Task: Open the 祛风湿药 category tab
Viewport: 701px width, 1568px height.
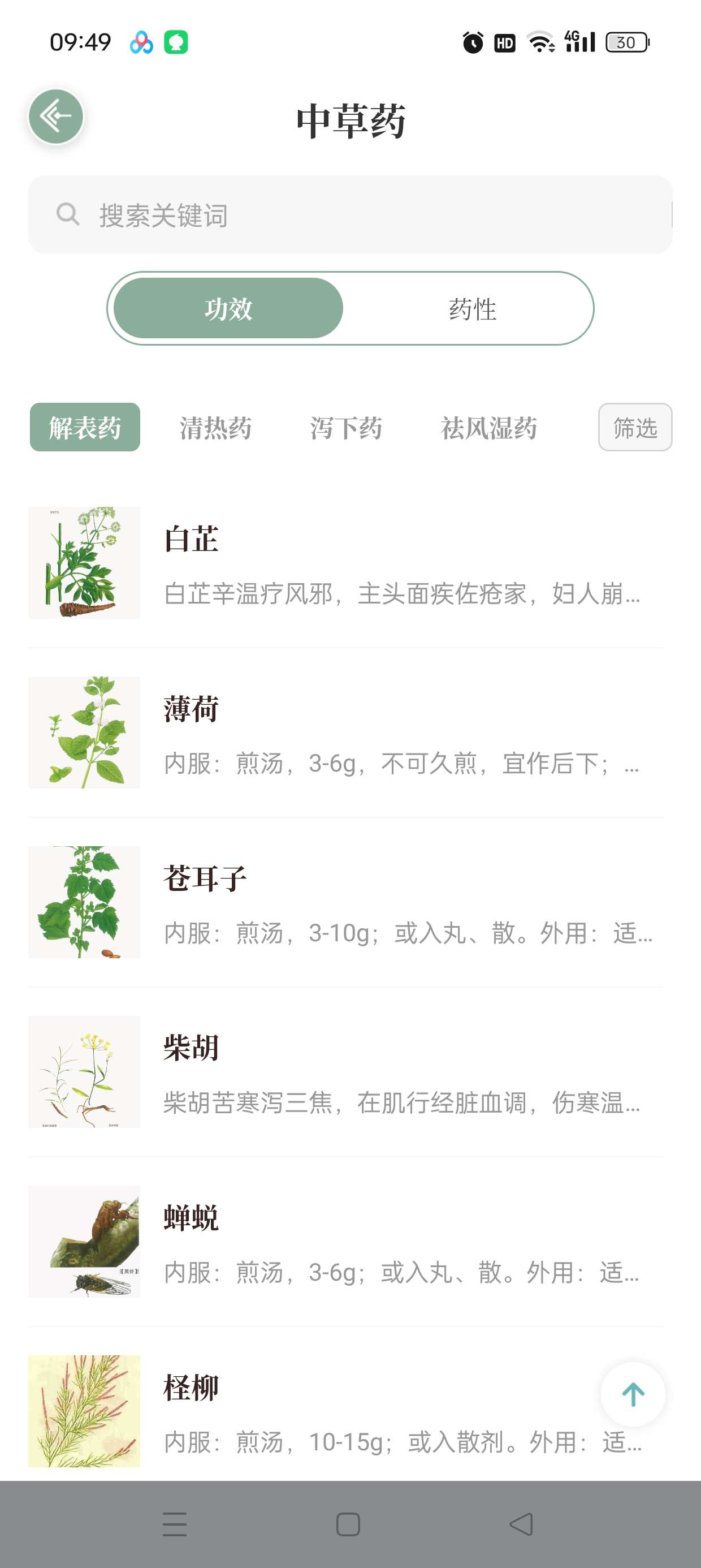Action: point(488,427)
